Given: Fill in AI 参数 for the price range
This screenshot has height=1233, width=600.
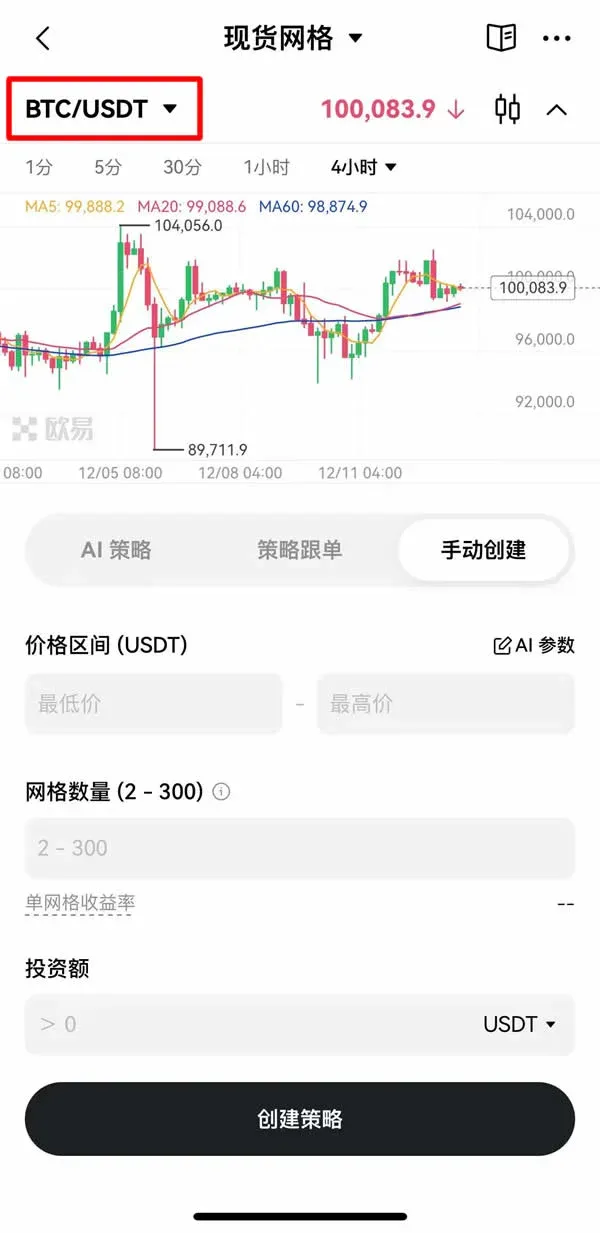Looking at the screenshot, I should (x=534, y=646).
